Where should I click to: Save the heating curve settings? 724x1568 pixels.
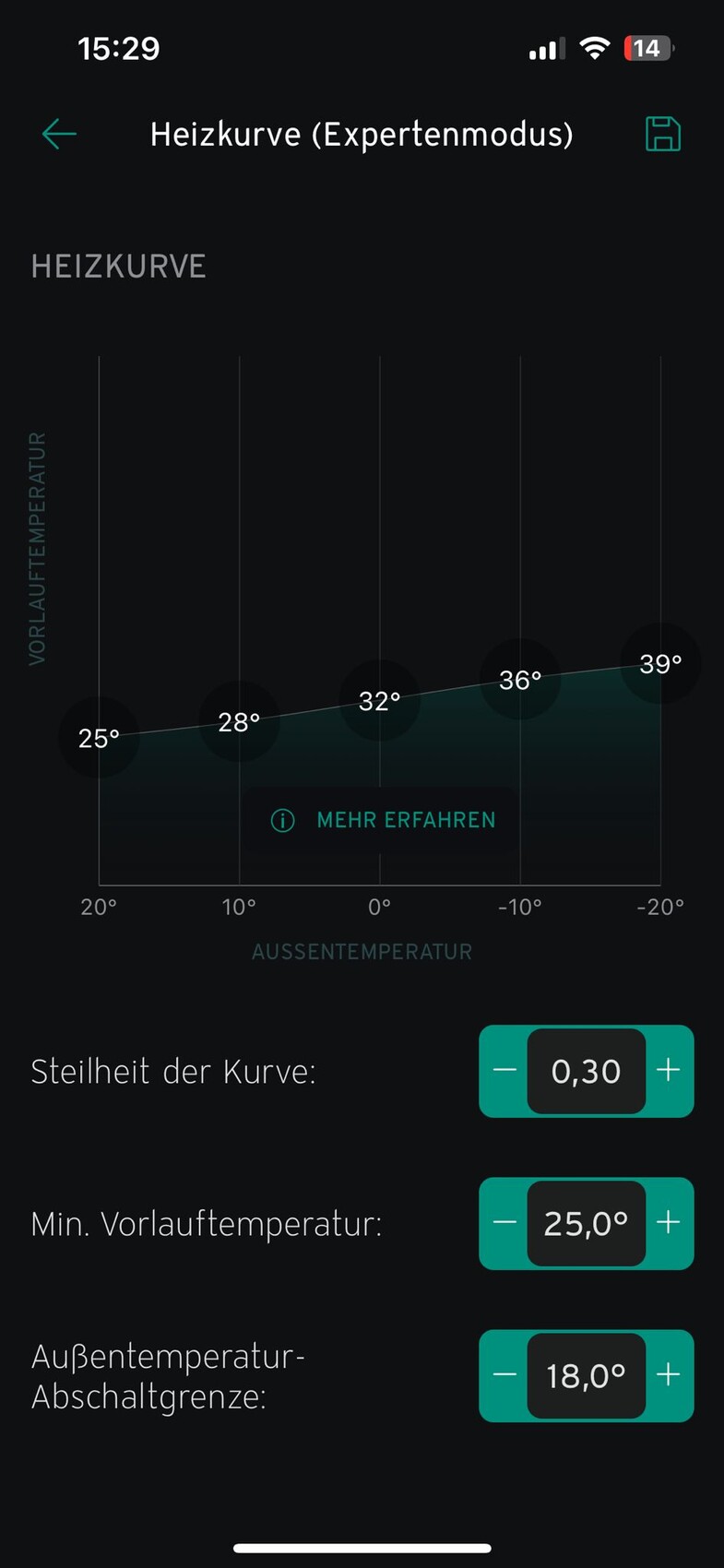[x=662, y=135]
